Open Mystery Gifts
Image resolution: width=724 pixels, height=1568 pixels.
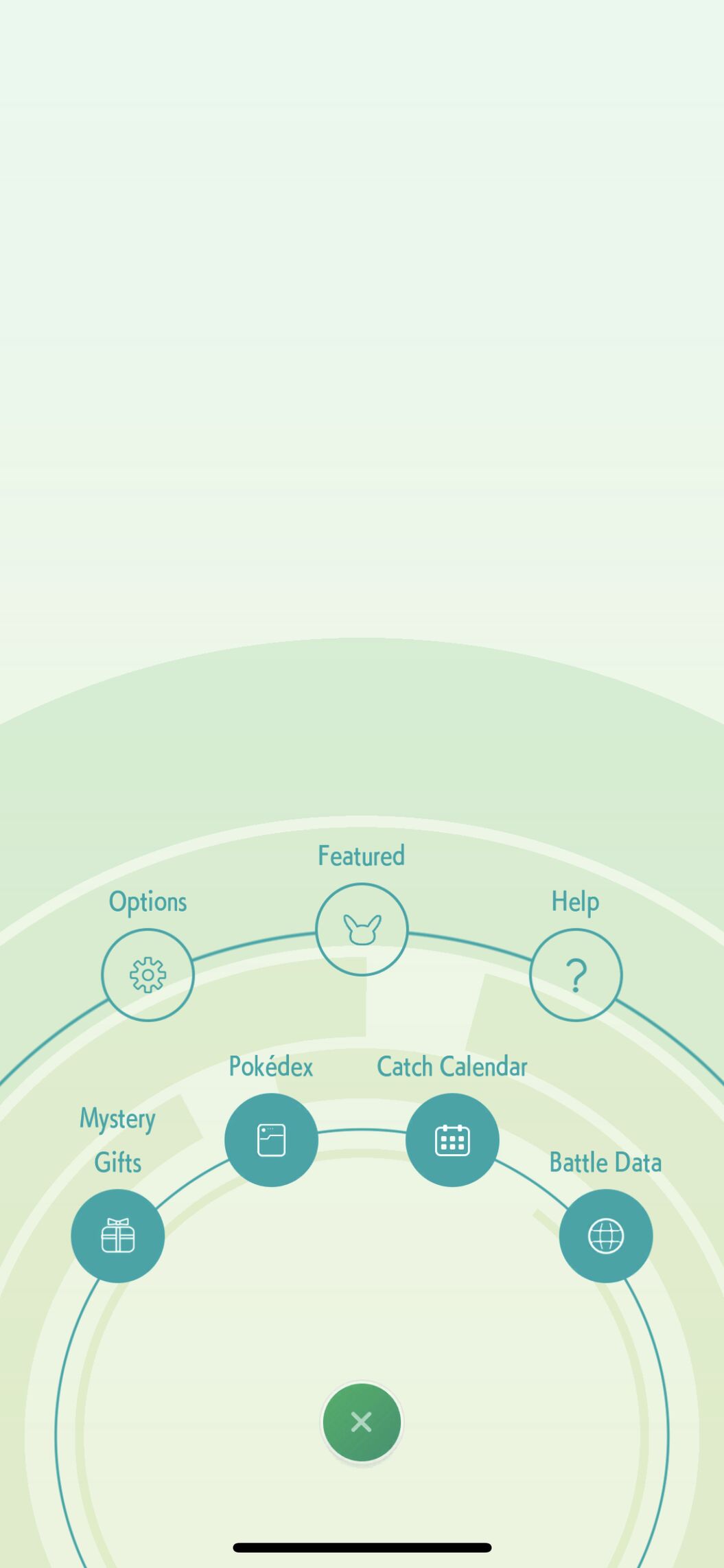point(117,1236)
